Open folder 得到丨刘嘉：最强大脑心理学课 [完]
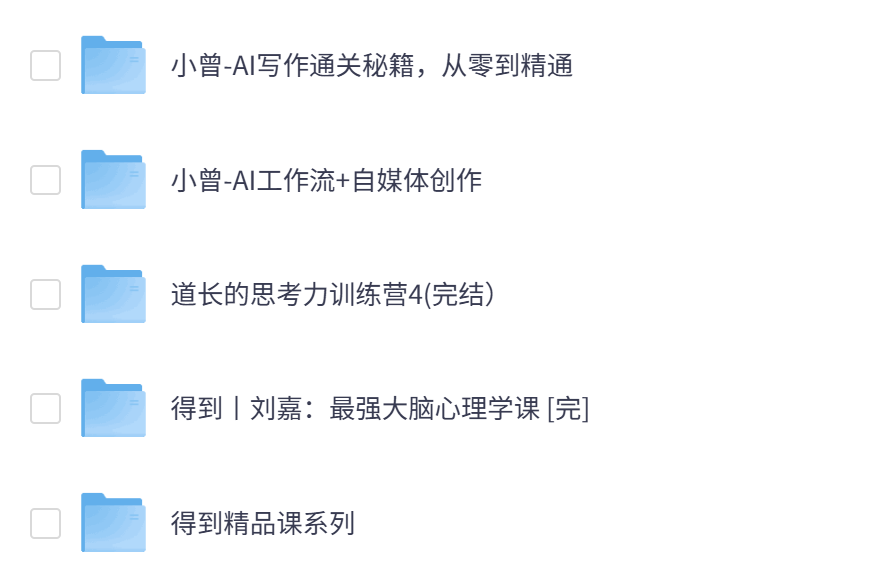 [x=380, y=409]
